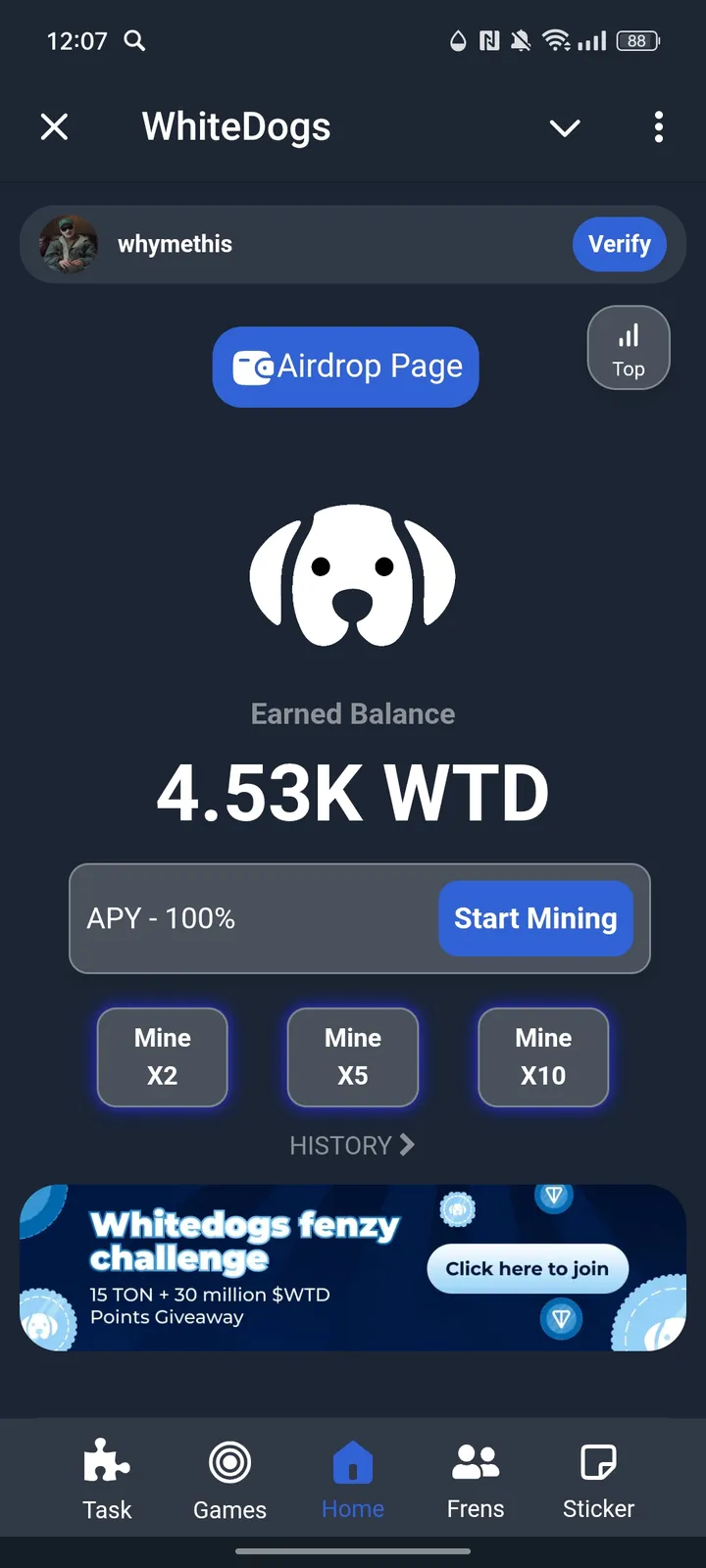Open the three-dot overflow menu
Image resolution: width=706 pixels, height=1568 pixels.
(658, 127)
